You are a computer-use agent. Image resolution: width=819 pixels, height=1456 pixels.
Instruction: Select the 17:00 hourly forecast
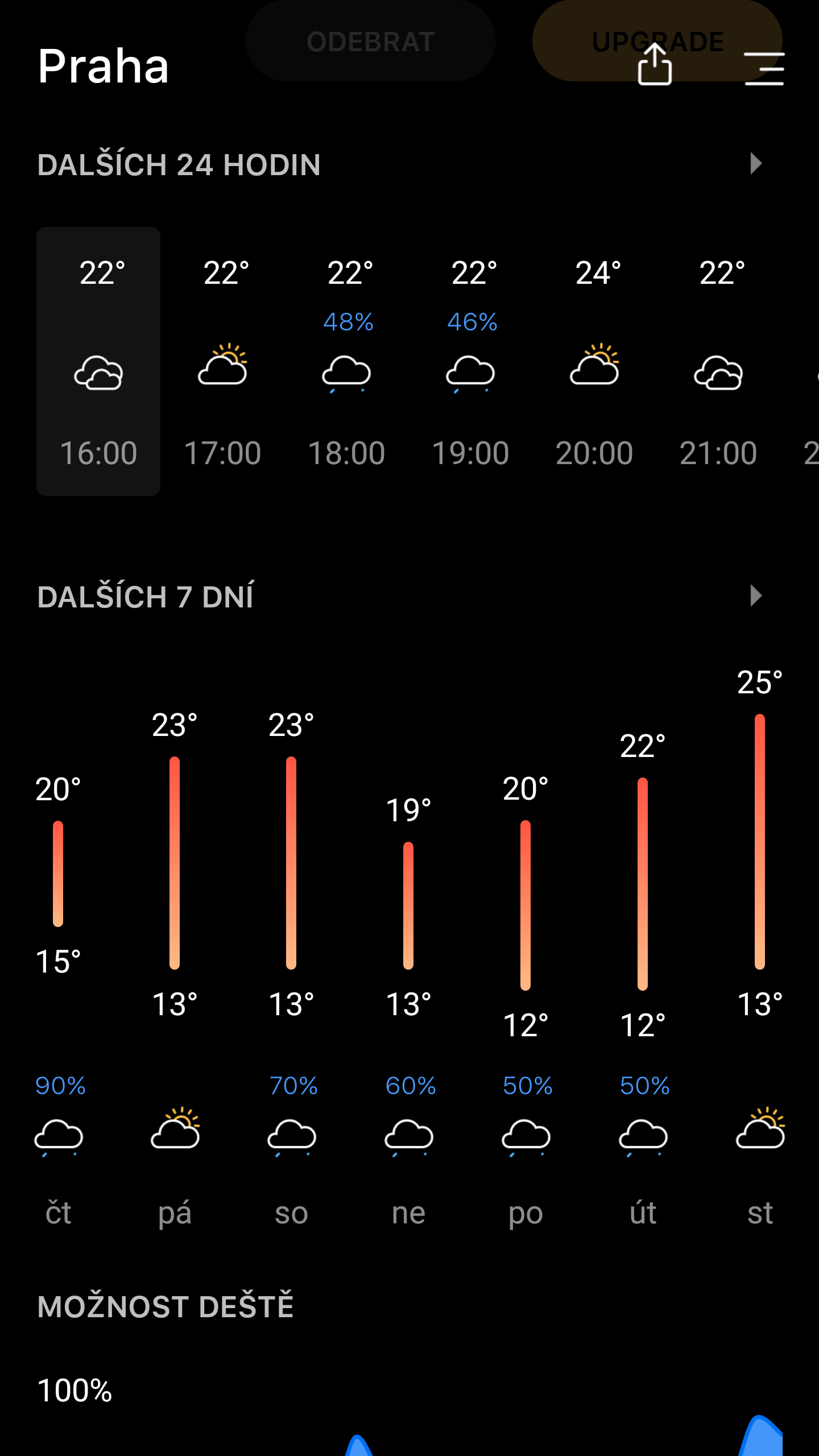(x=222, y=361)
